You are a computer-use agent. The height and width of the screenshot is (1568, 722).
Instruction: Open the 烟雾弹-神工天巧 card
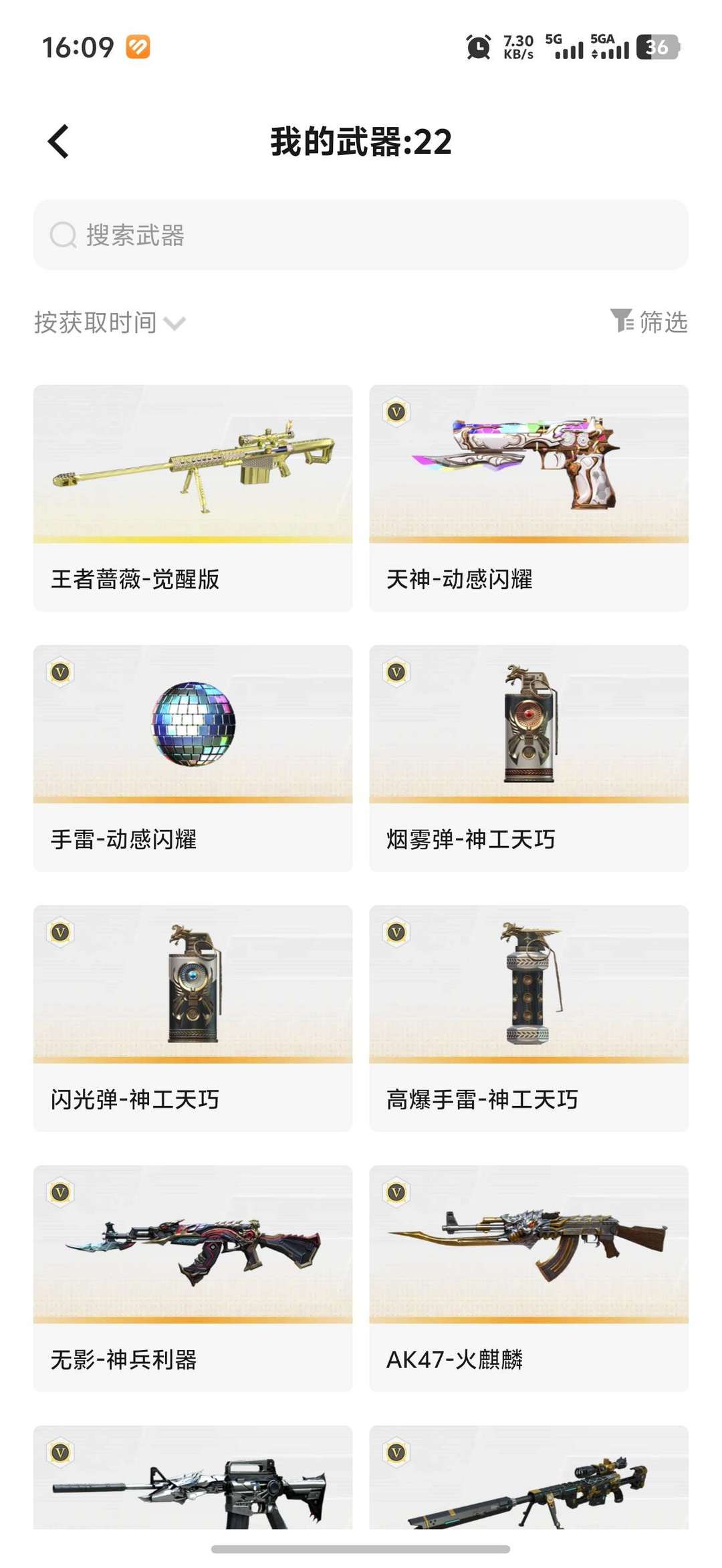tap(529, 758)
